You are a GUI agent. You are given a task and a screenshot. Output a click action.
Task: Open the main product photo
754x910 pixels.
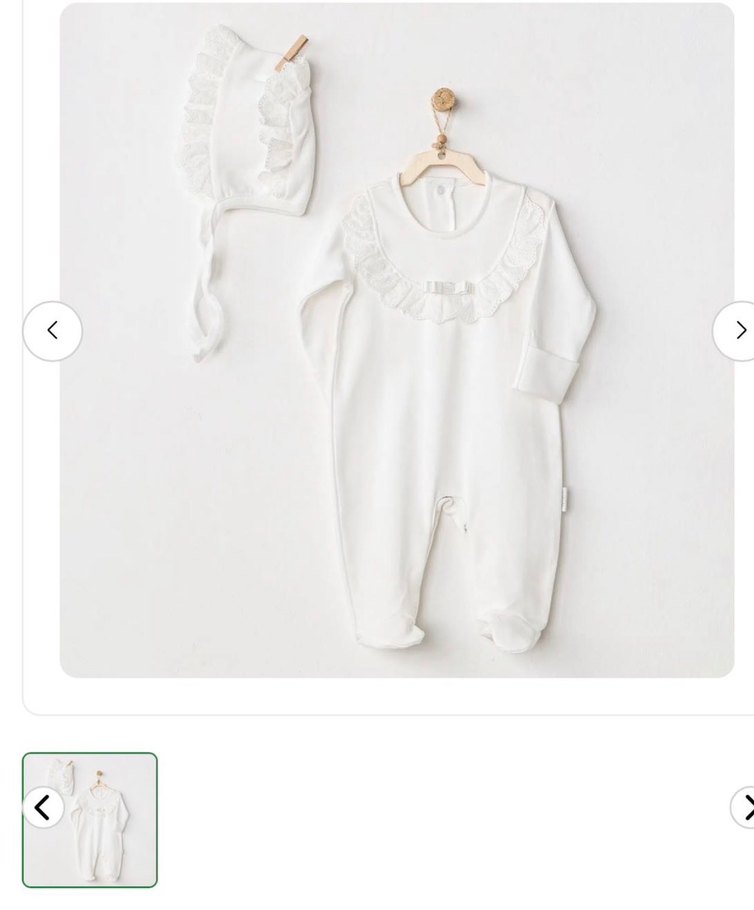[x=397, y=340]
